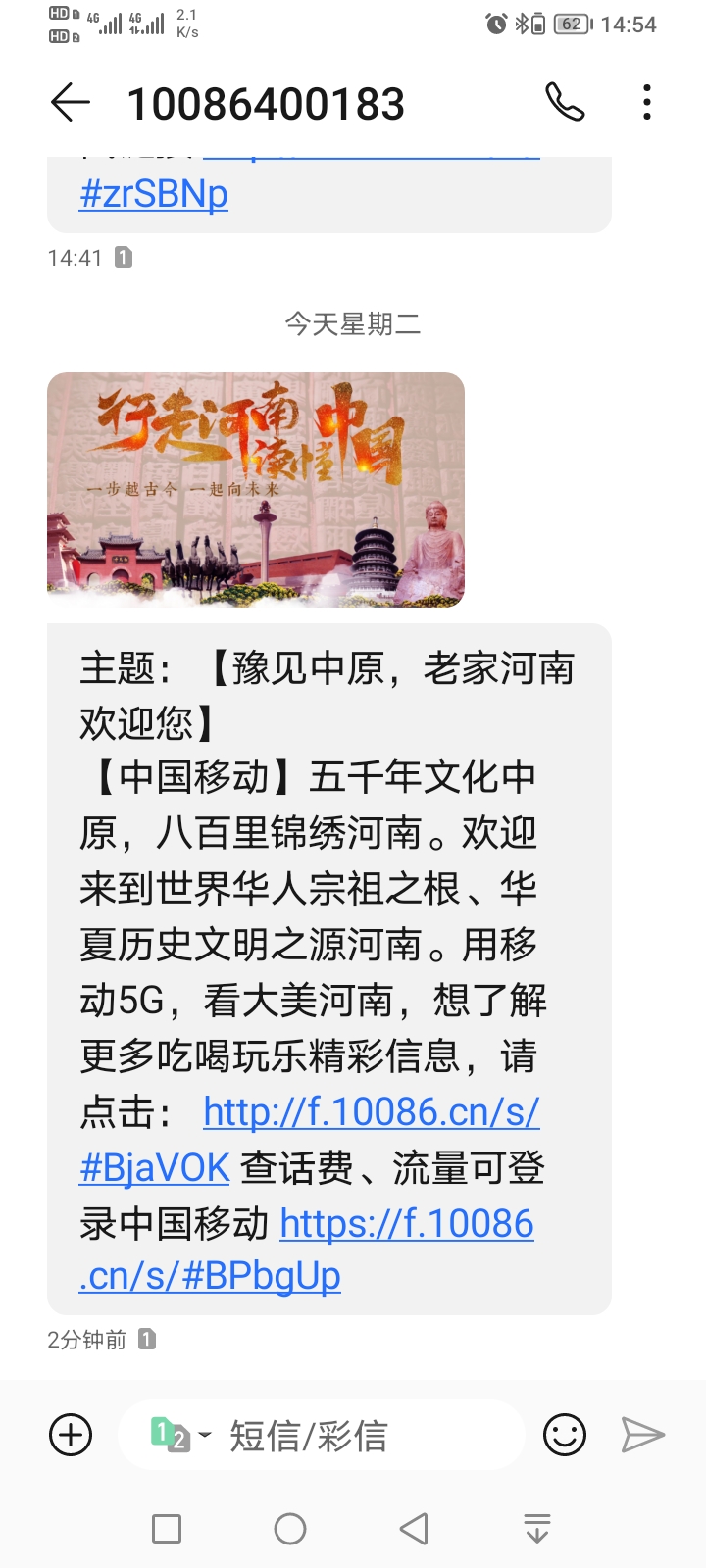Open the #zrSBNp link
Image resolution: width=706 pixels, height=1568 pixels.
(x=154, y=194)
